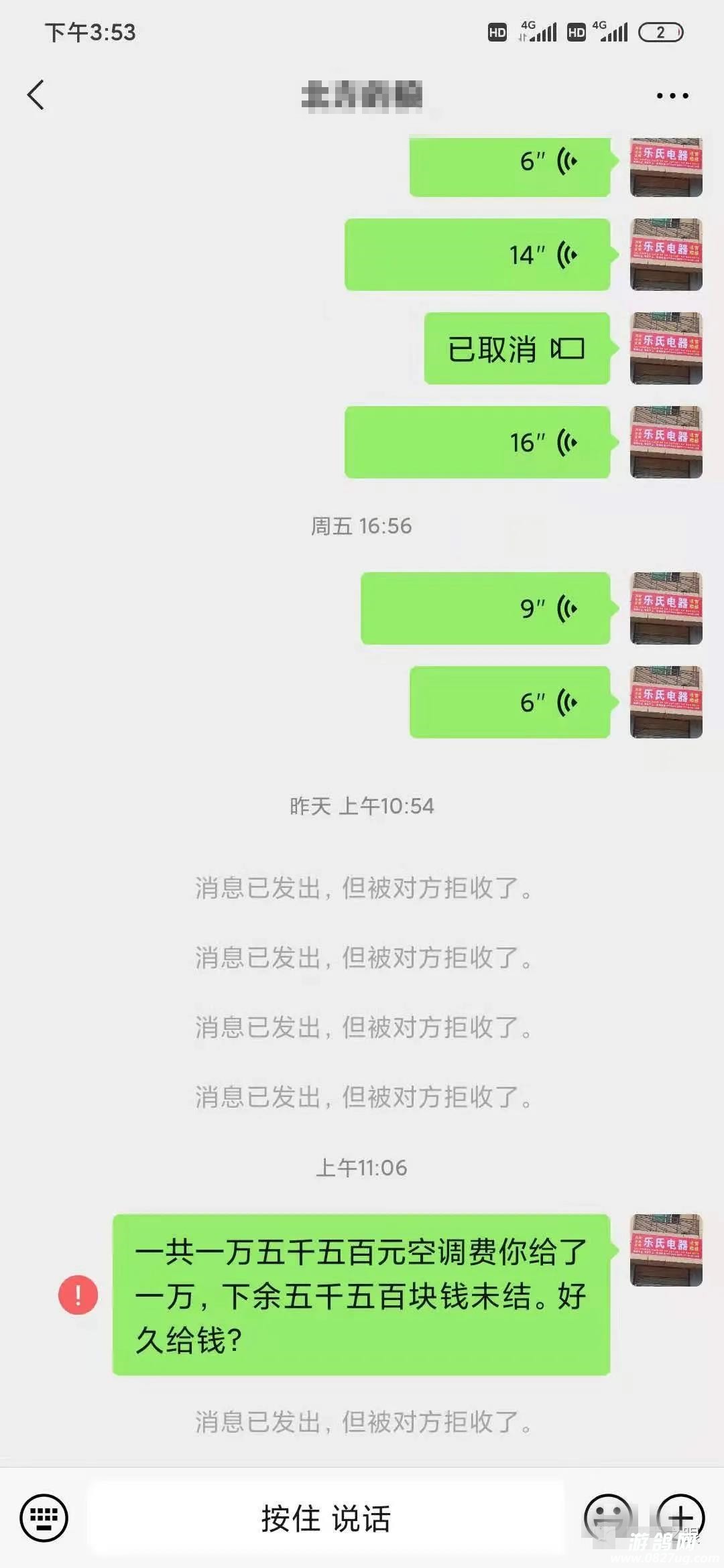Play the 16-second voice message
The image size is (724, 1568).
pos(477,442)
